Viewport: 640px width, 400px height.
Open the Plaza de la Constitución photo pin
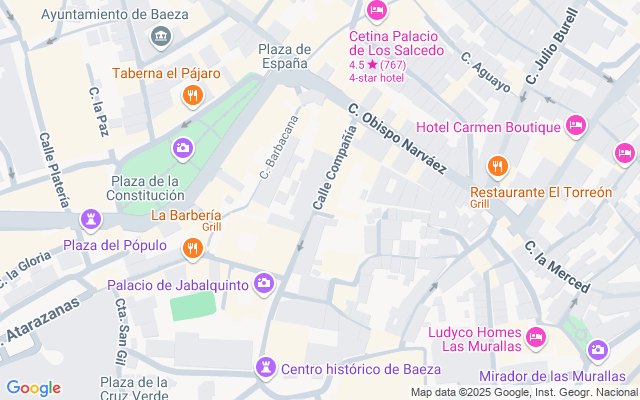(182, 149)
